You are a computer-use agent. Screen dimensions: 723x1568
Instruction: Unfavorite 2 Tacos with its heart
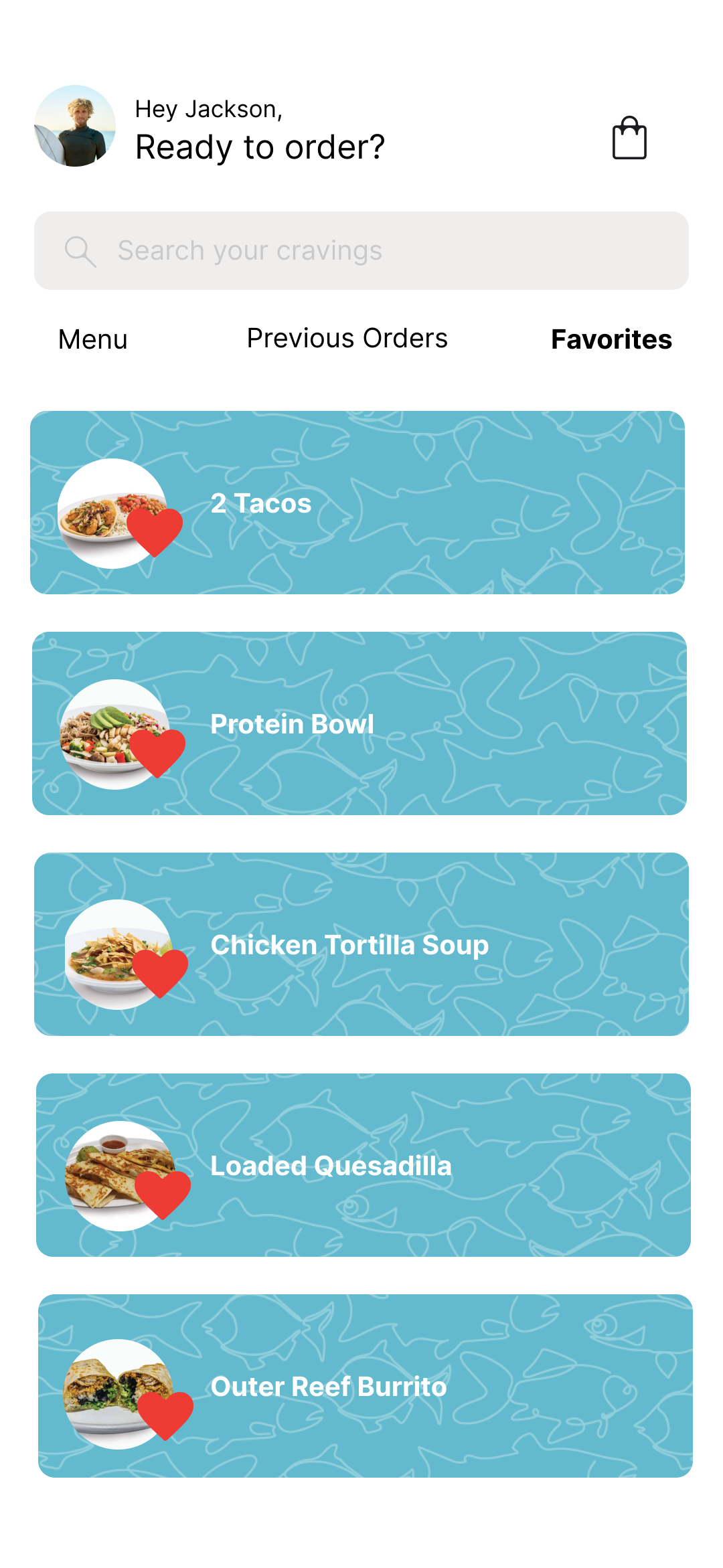pyautogui.click(x=155, y=531)
